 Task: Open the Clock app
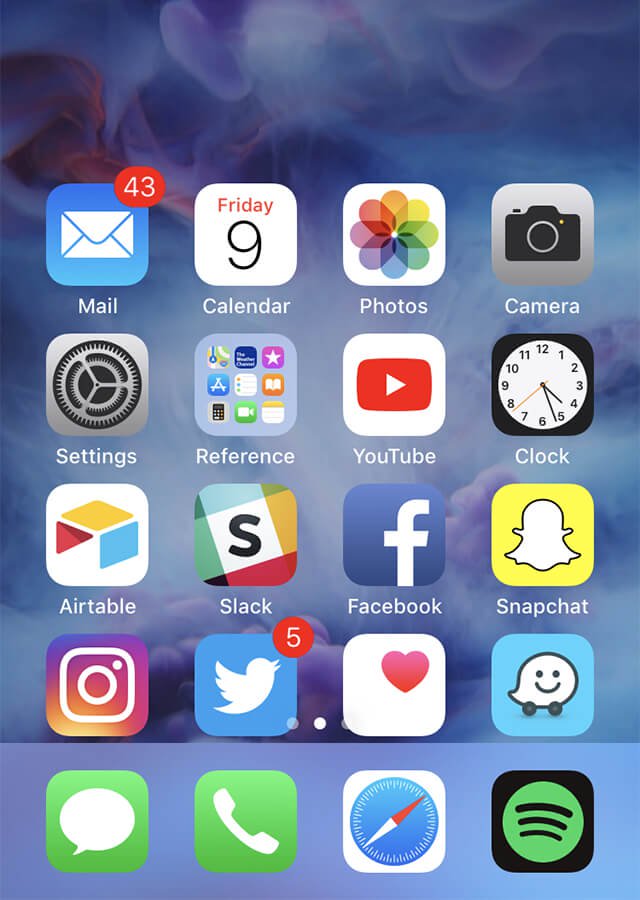[542, 385]
